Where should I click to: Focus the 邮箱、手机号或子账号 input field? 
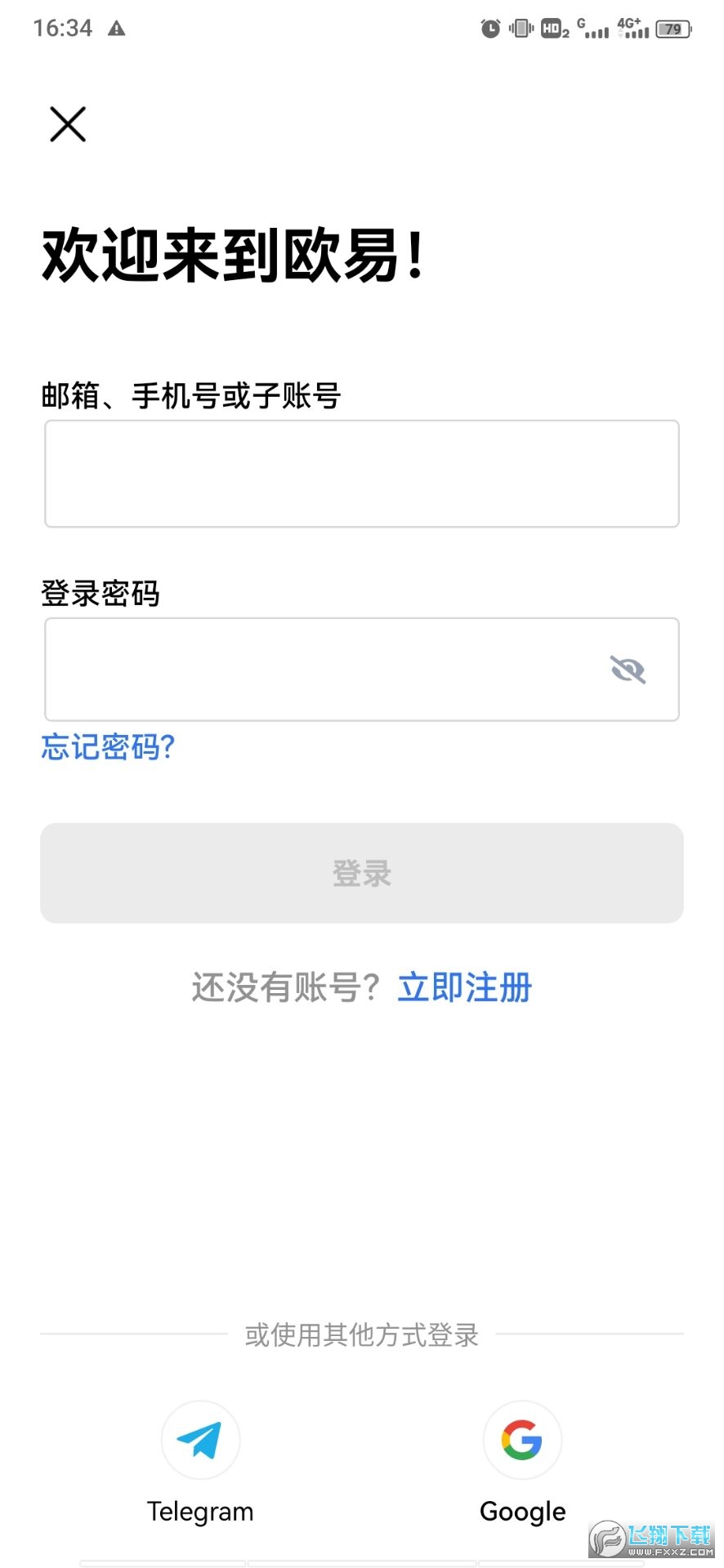click(360, 474)
